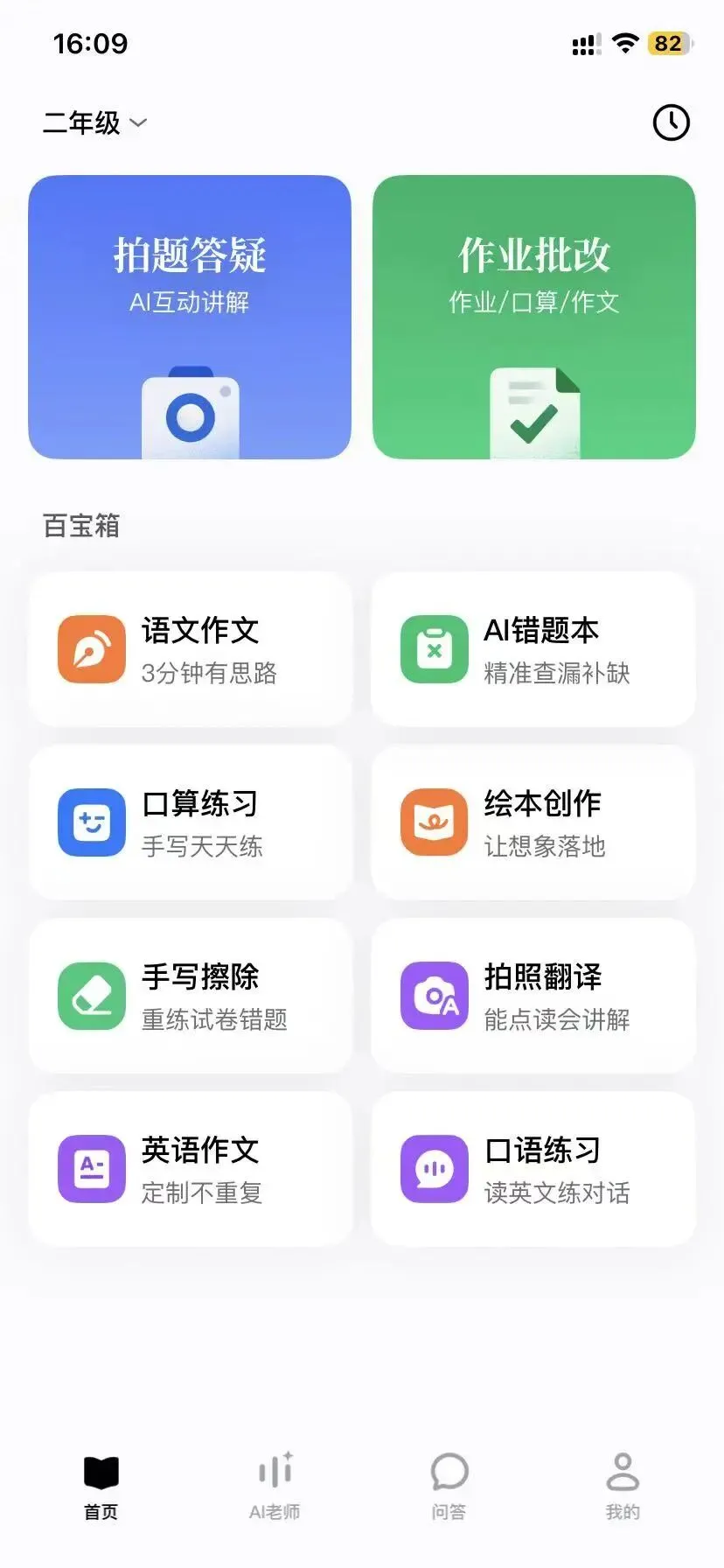Switch to the AI老师 tab
Viewport: 724px width, 1568px height.
pyautogui.click(x=275, y=1487)
